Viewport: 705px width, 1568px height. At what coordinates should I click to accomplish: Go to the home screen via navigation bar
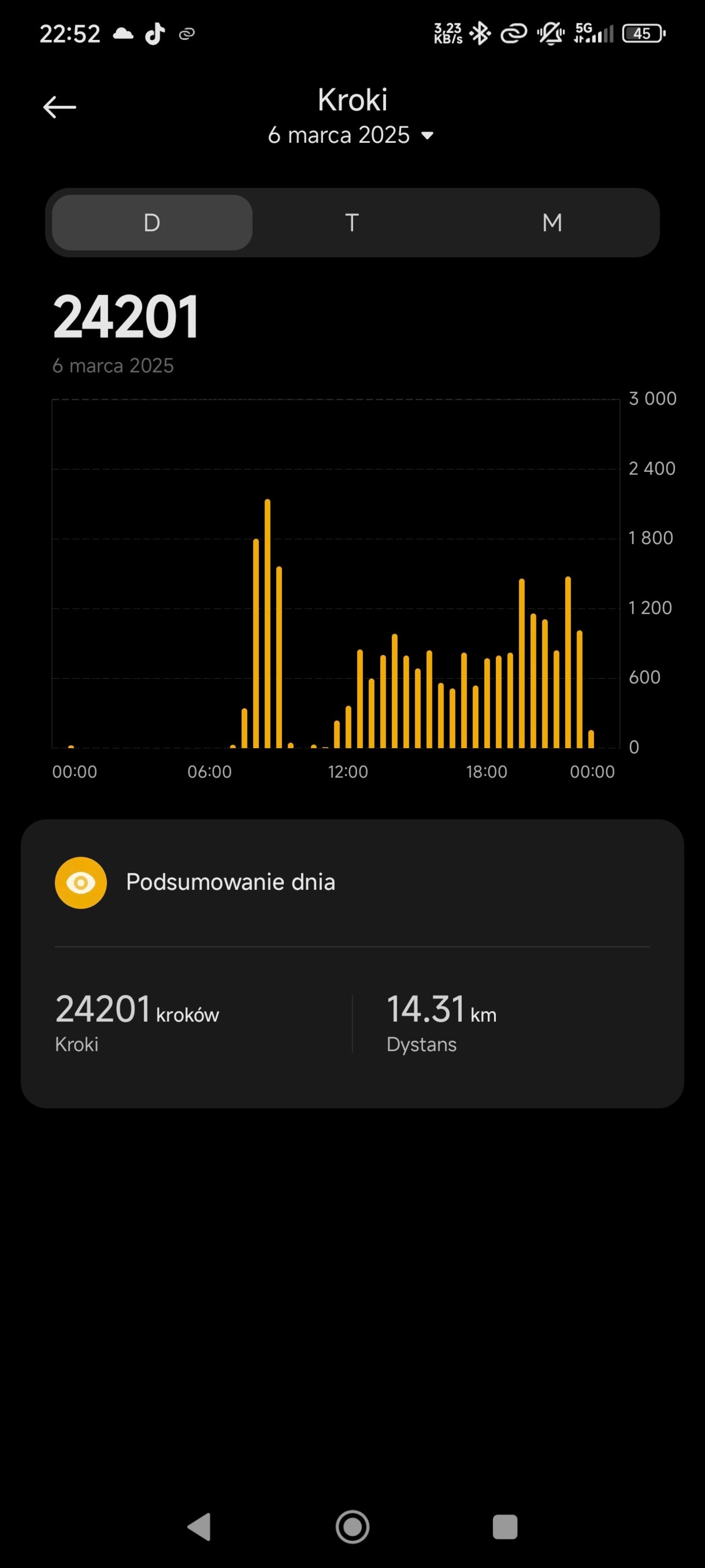[x=352, y=1527]
